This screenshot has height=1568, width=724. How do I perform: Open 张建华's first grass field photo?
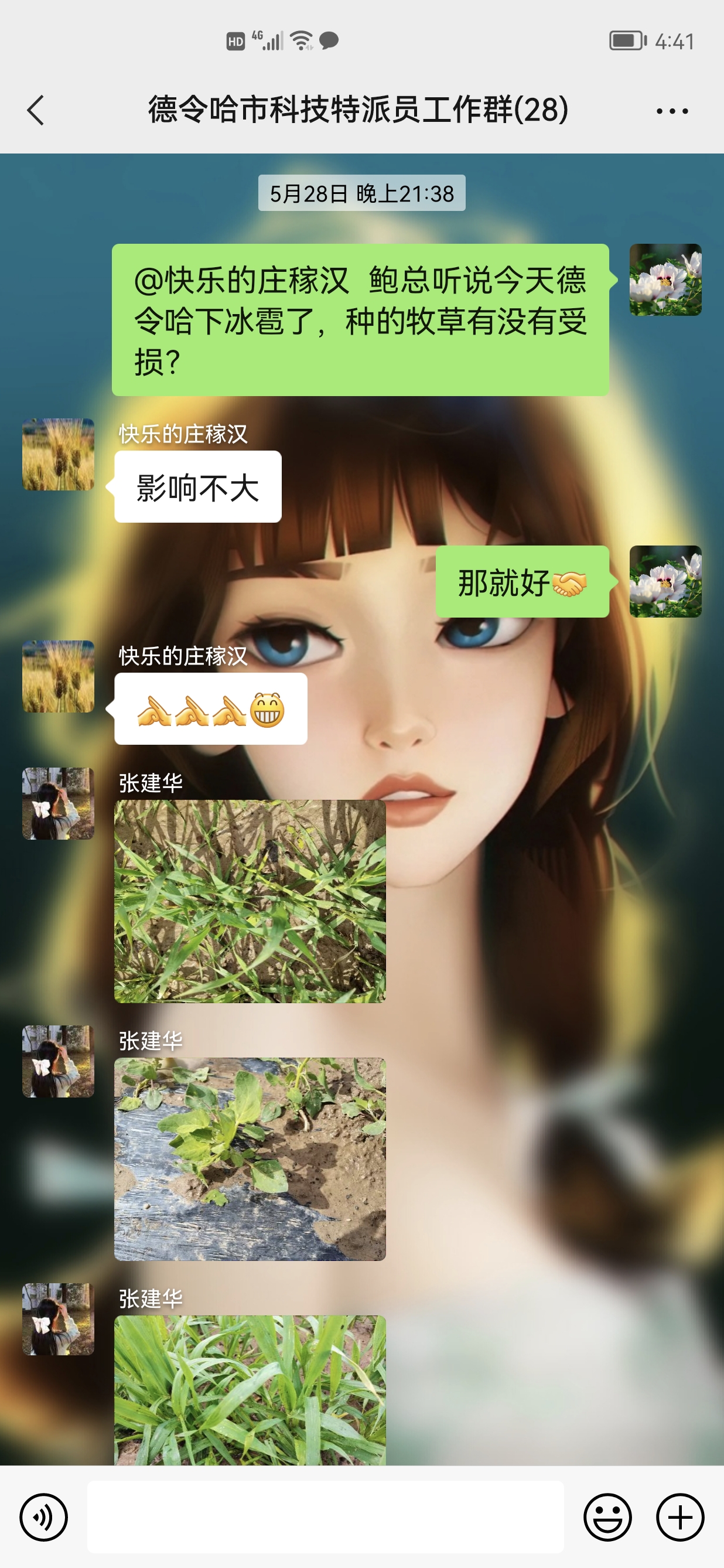click(x=250, y=901)
